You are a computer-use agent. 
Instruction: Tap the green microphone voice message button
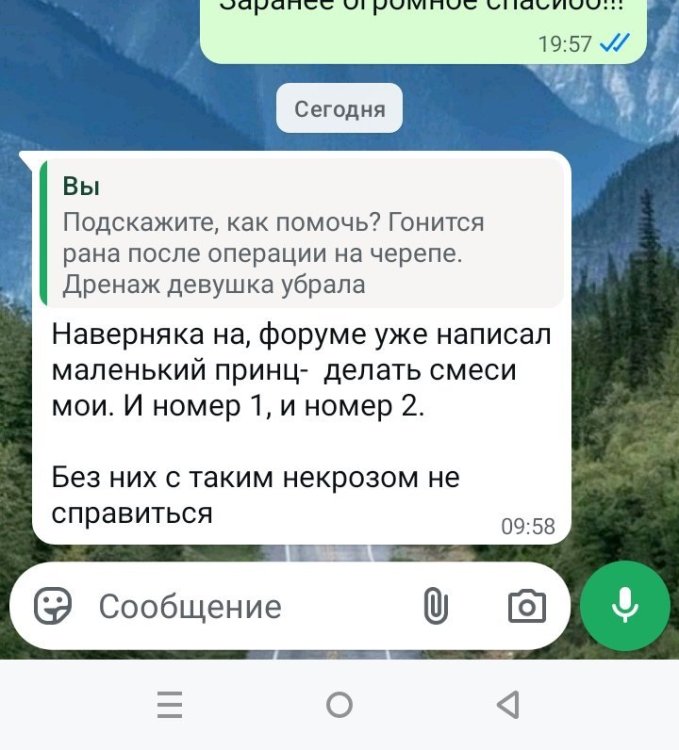[625, 606]
